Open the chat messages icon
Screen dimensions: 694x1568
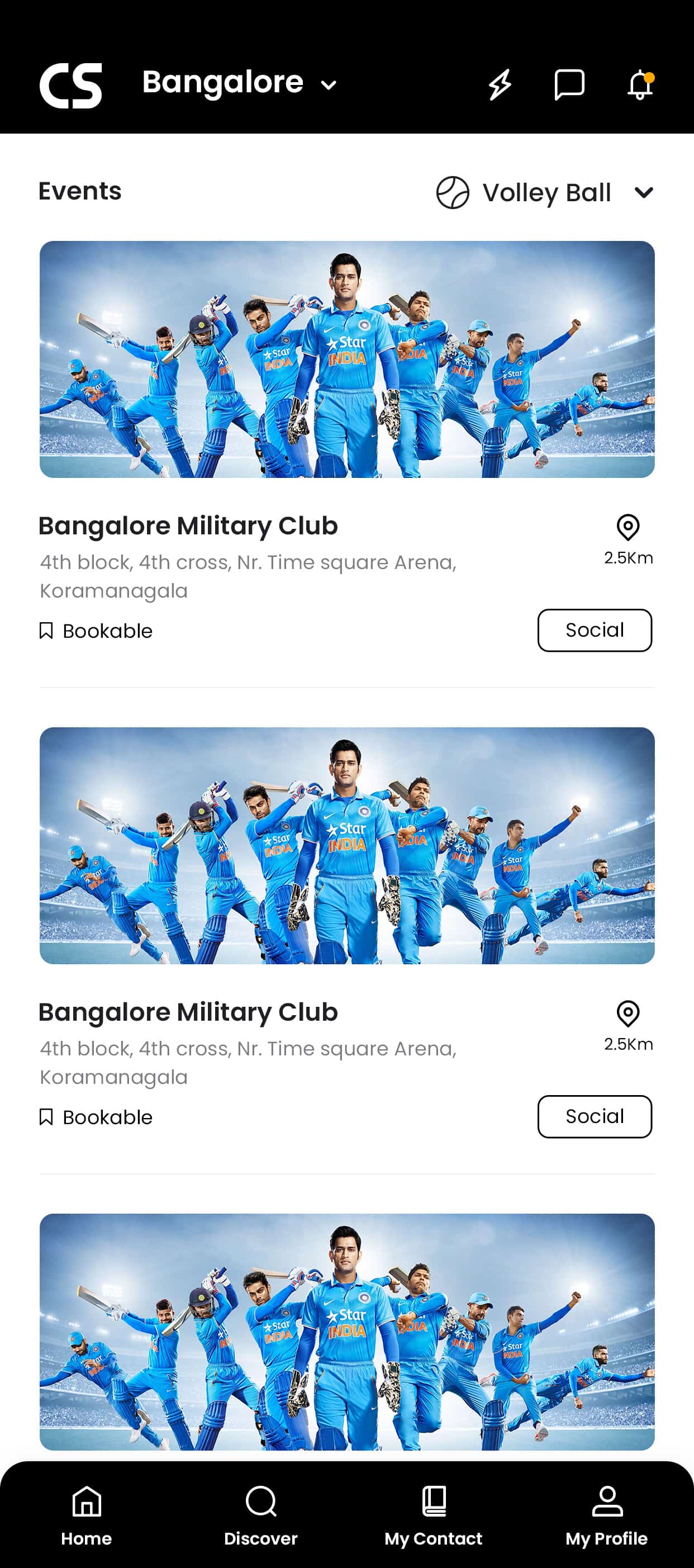pos(569,84)
